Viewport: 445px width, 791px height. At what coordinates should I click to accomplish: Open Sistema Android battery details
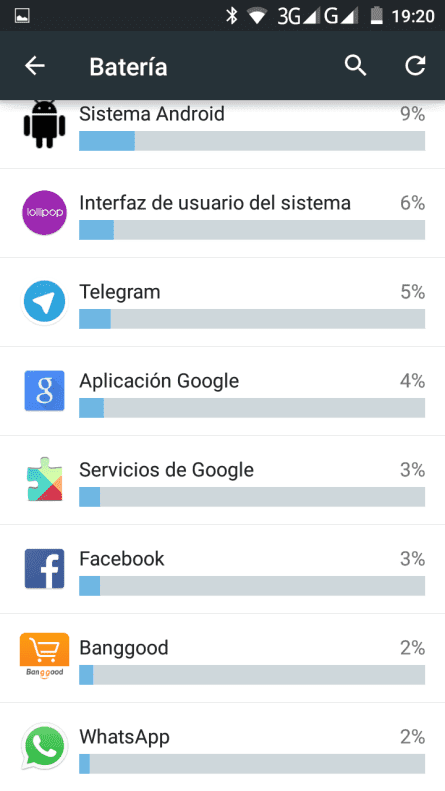pyautogui.click(x=222, y=134)
